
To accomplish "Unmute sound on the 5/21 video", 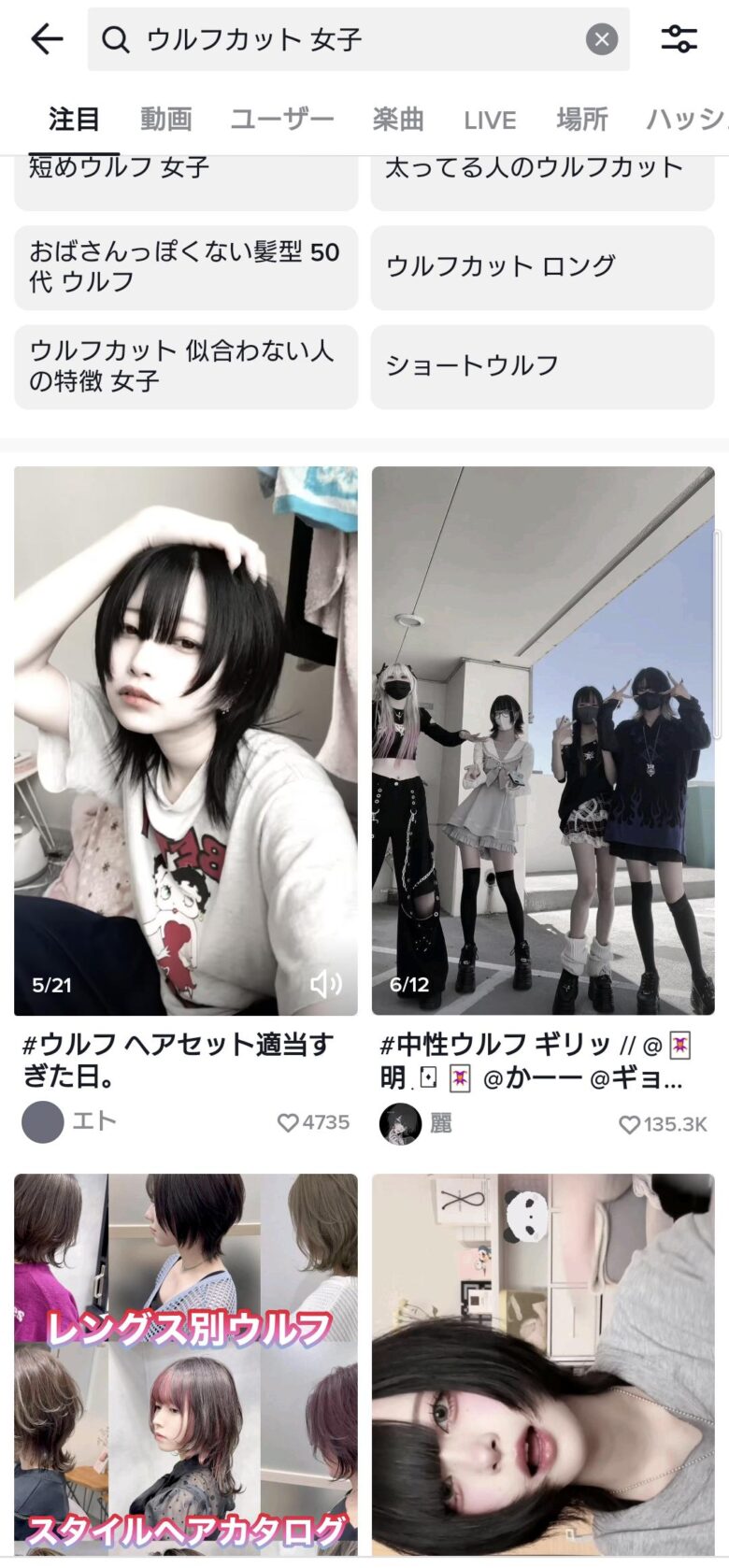I will coord(325,983).
